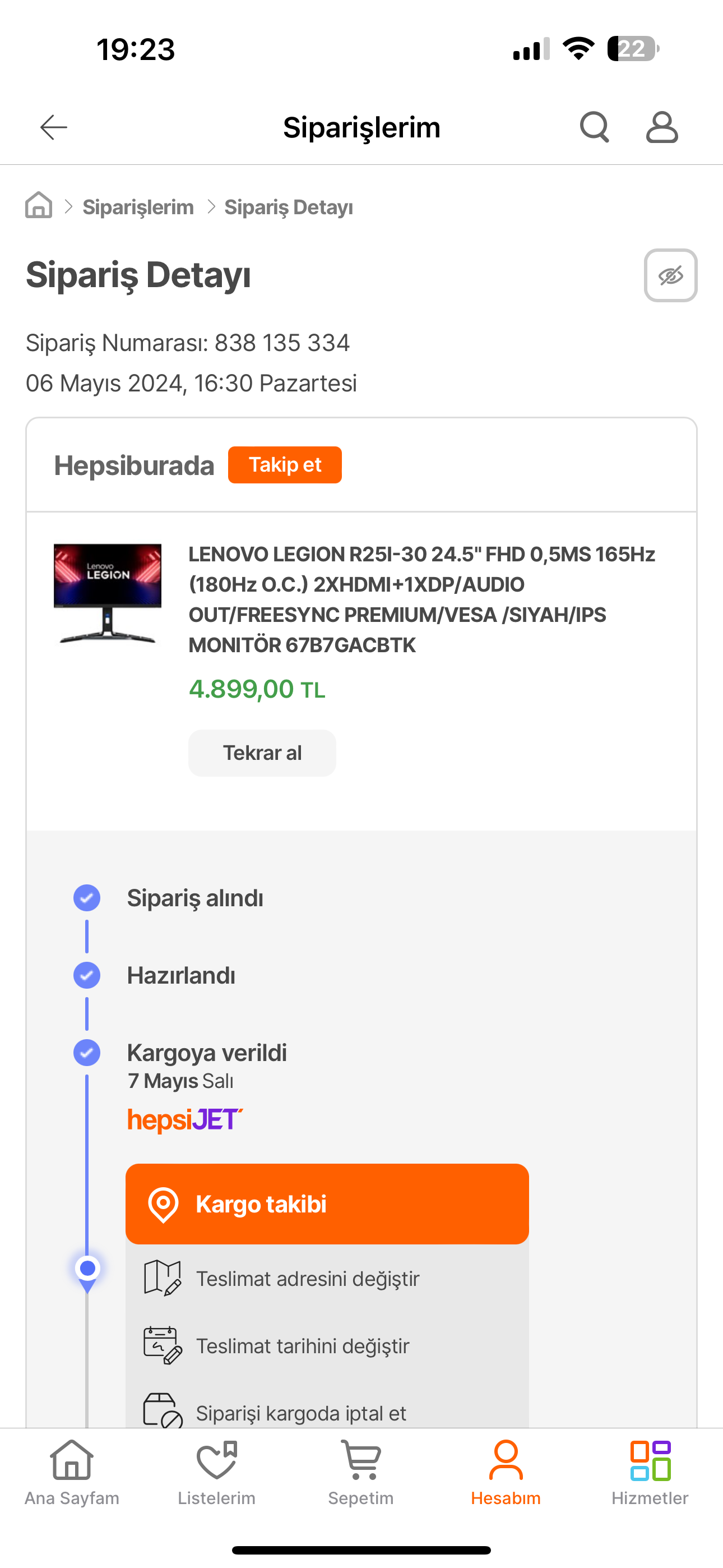Viewport: 723px width, 1568px height.
Task: Tap the back arrow
Action: (54, 127)
